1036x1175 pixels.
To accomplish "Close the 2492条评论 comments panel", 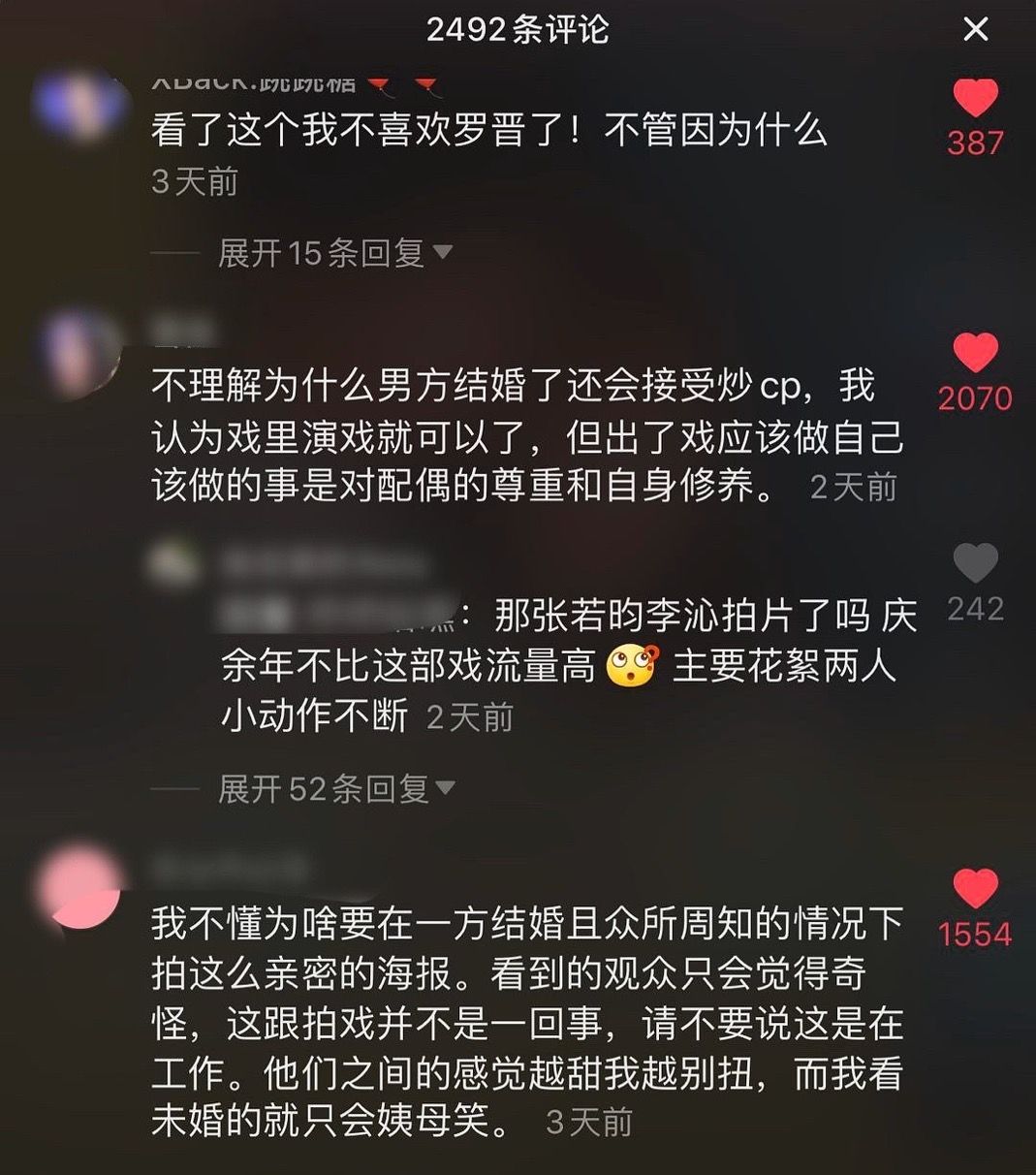I will pos(976,29).
